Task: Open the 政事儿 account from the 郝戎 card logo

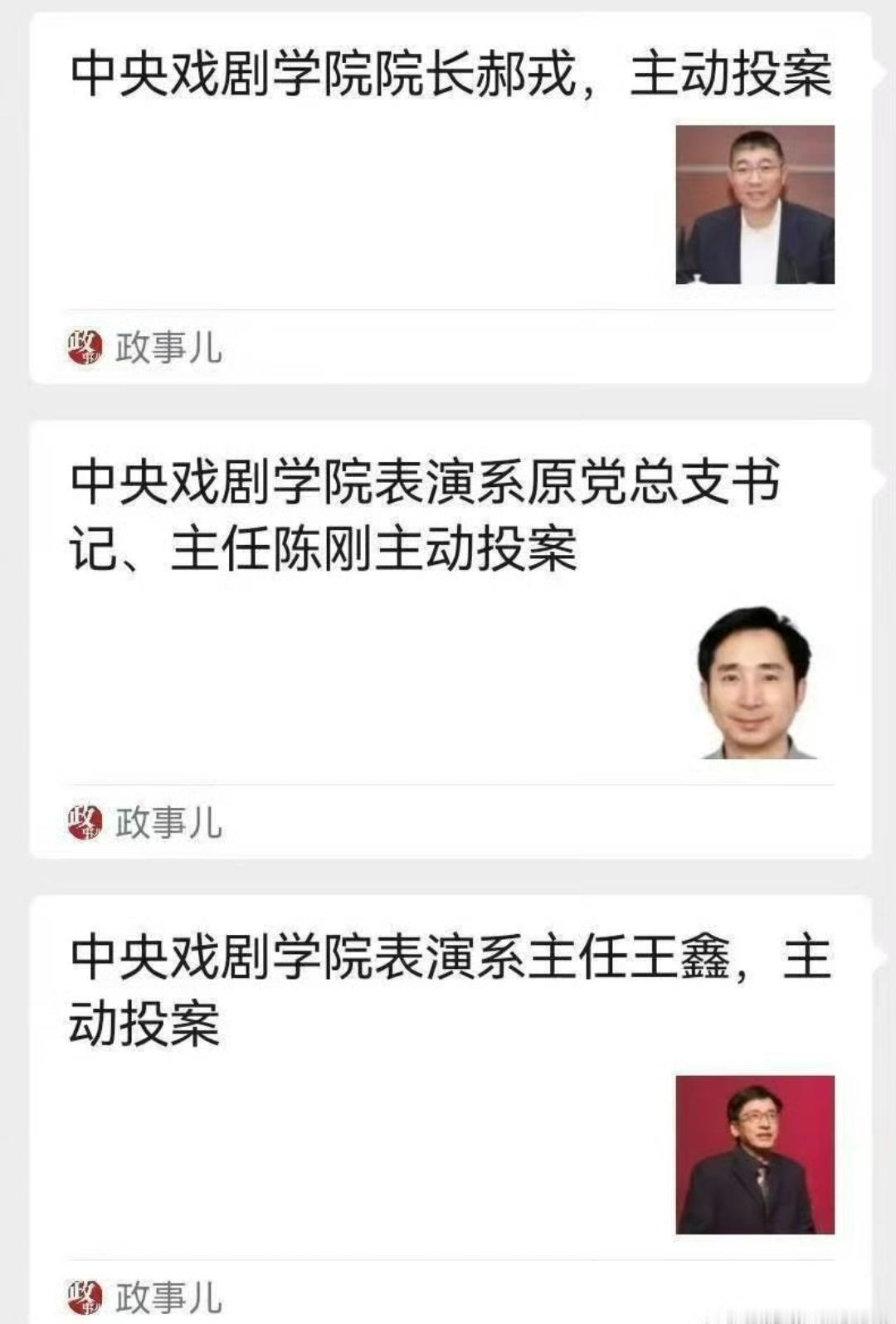Action: tap(85, 348)
